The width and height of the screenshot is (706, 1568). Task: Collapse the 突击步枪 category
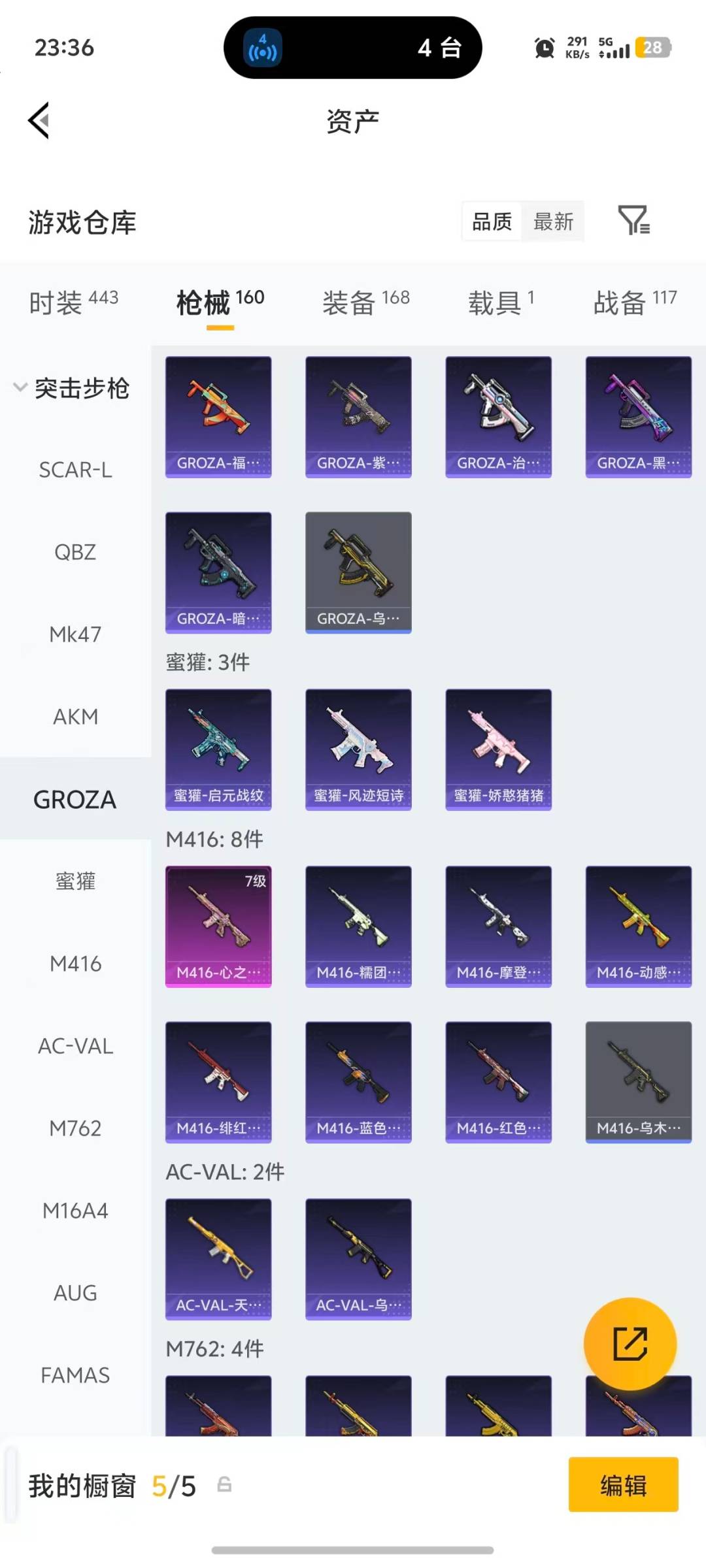click(x=72, y=388)
